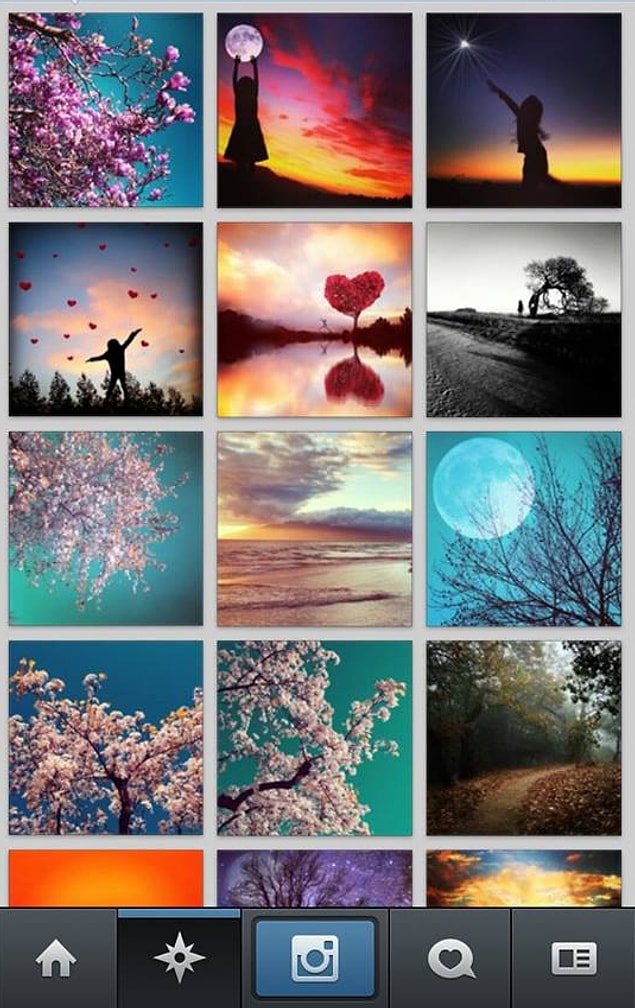Open the Profile tab
The width and height of the screenshot is (635, 1008).
click(x=573, y=959)
